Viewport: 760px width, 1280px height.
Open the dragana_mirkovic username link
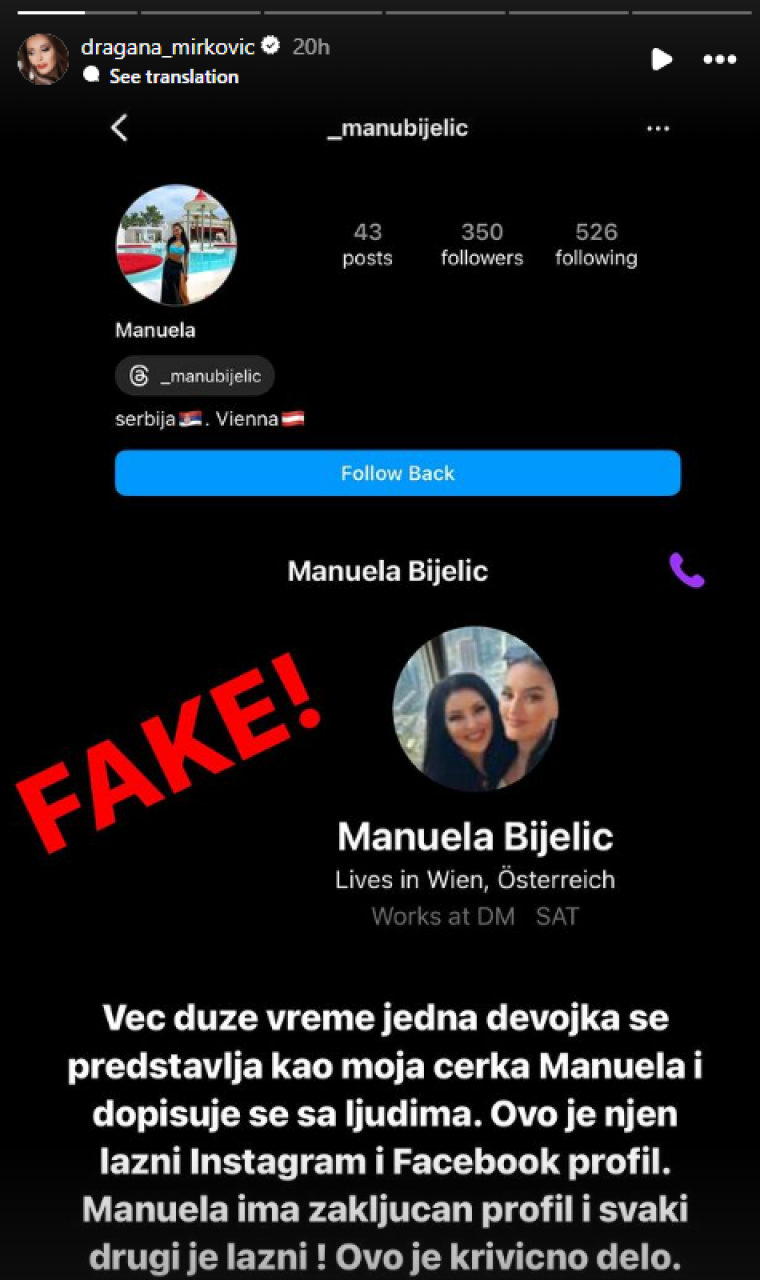167,46
